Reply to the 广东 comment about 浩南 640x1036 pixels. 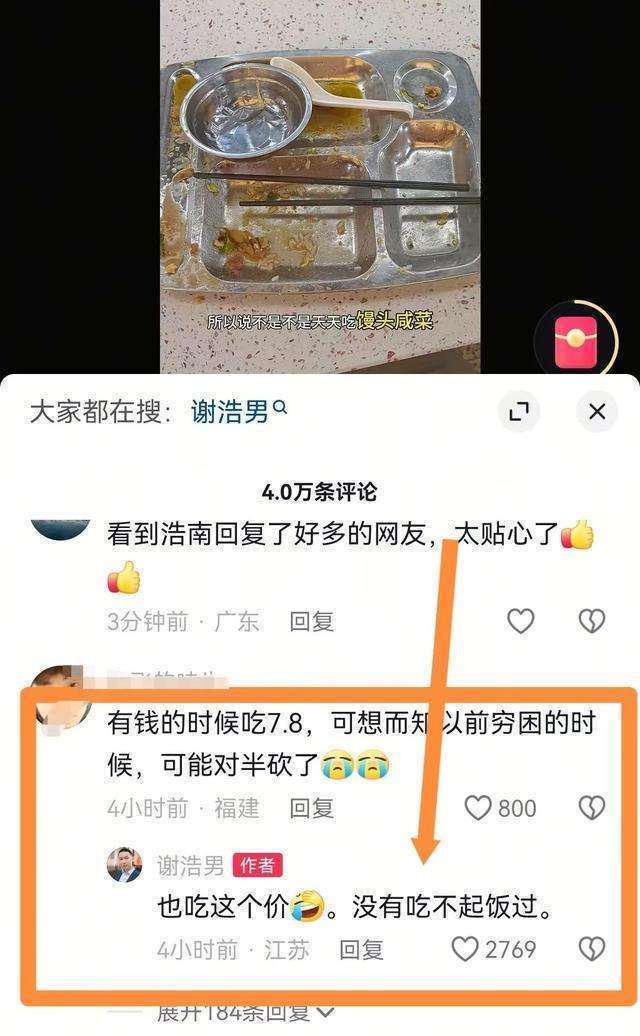(x=311, y=621)
